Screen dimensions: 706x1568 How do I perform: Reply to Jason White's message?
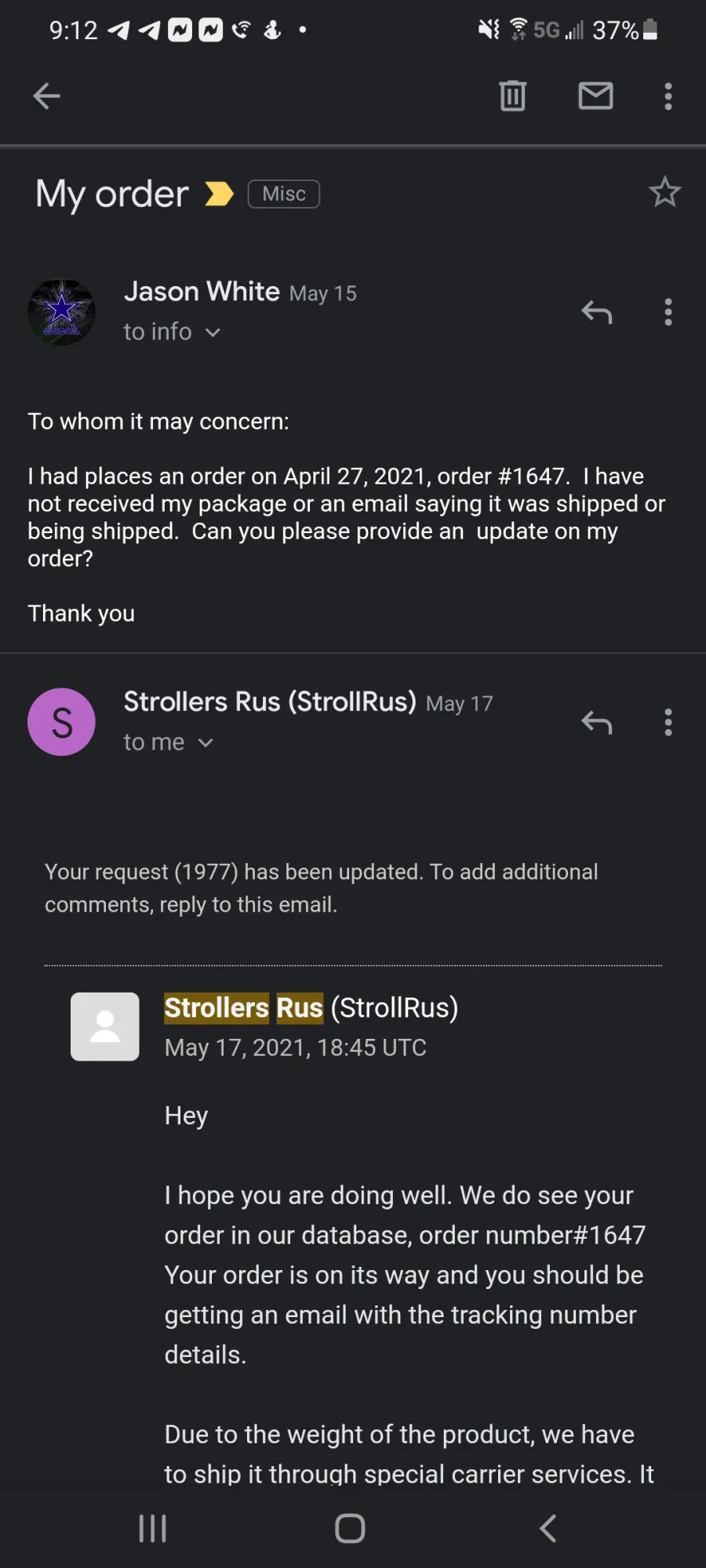[x=596, y=312]
